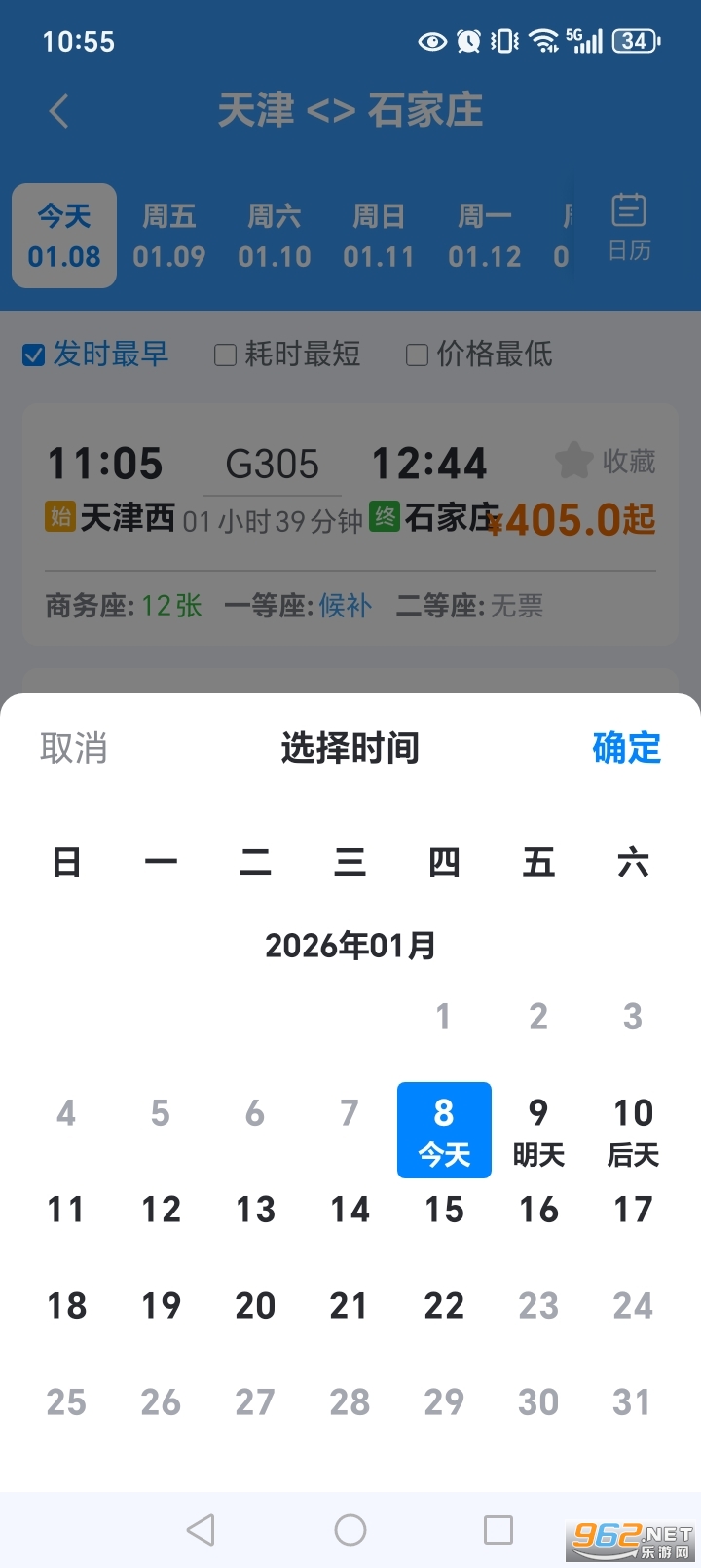Select 明天 January 9 in calendar
The height and width of the screenshot is (1568, 701).
point(538,1130)
